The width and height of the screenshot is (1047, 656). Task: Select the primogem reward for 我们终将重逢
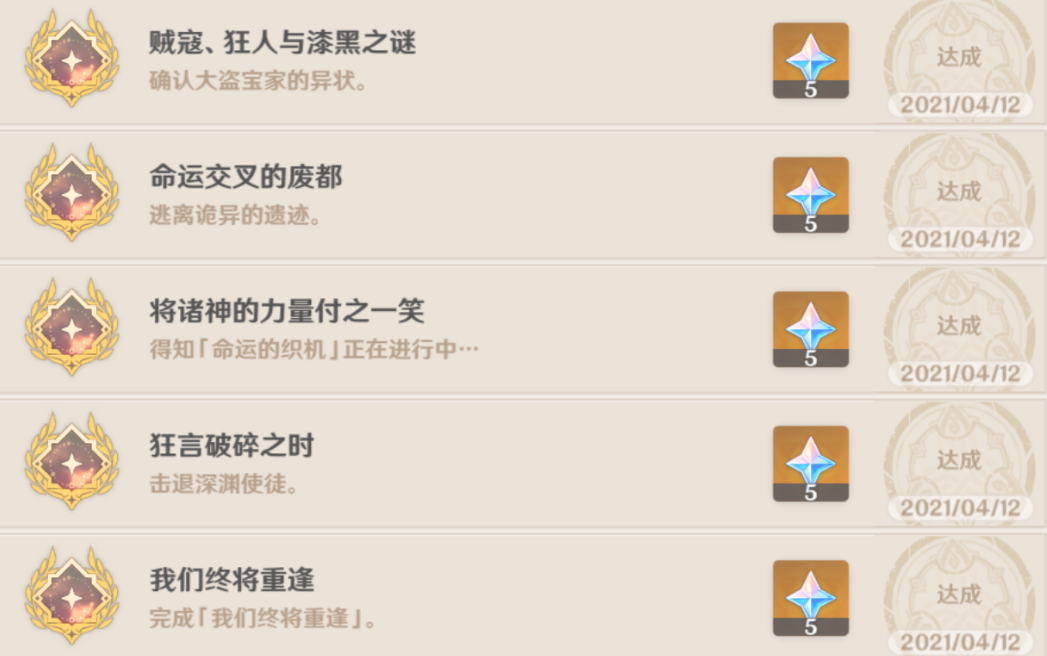coord(810,597)
